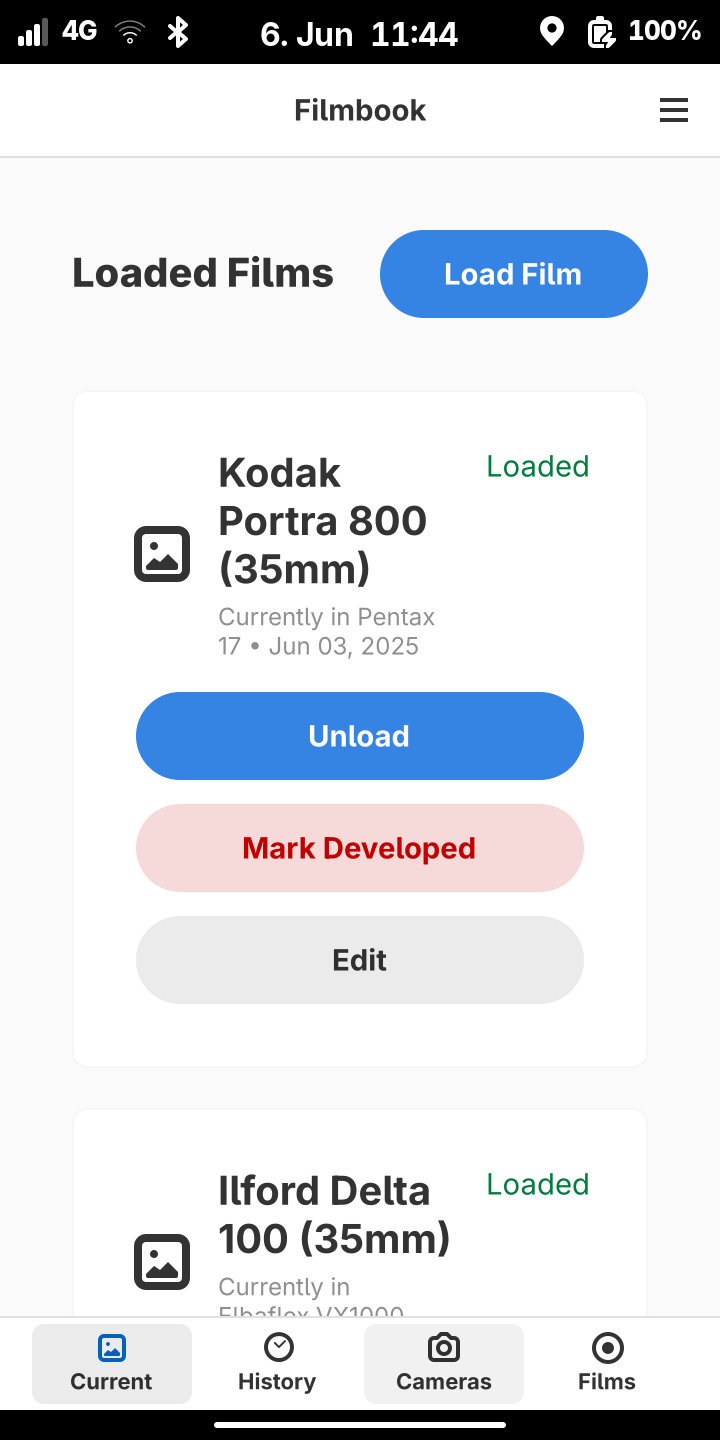The height and width of the screenshot is (1440, 720).
Task: Edit the Kodak Portra 800 entry
Action: (x=360, y=960)
